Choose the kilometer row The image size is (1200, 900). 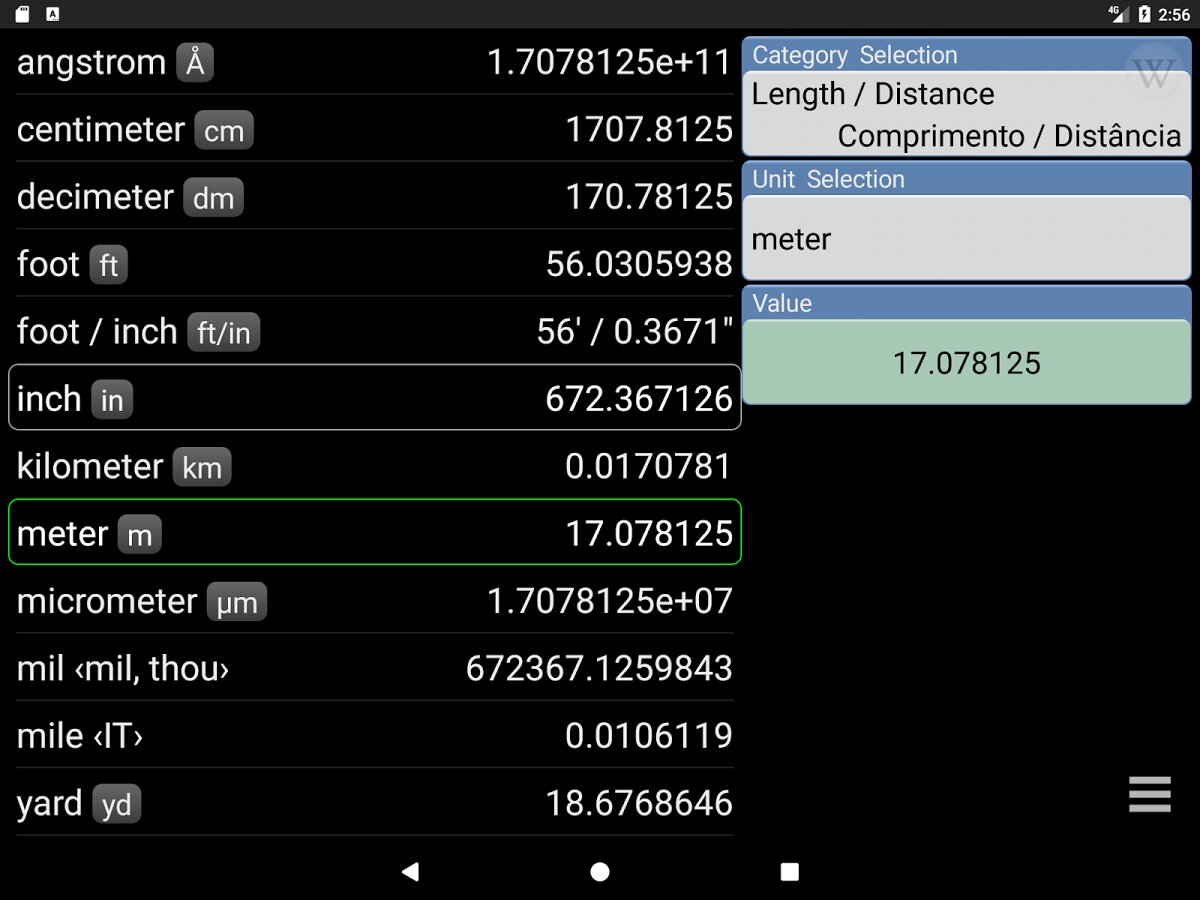(374, 466)
